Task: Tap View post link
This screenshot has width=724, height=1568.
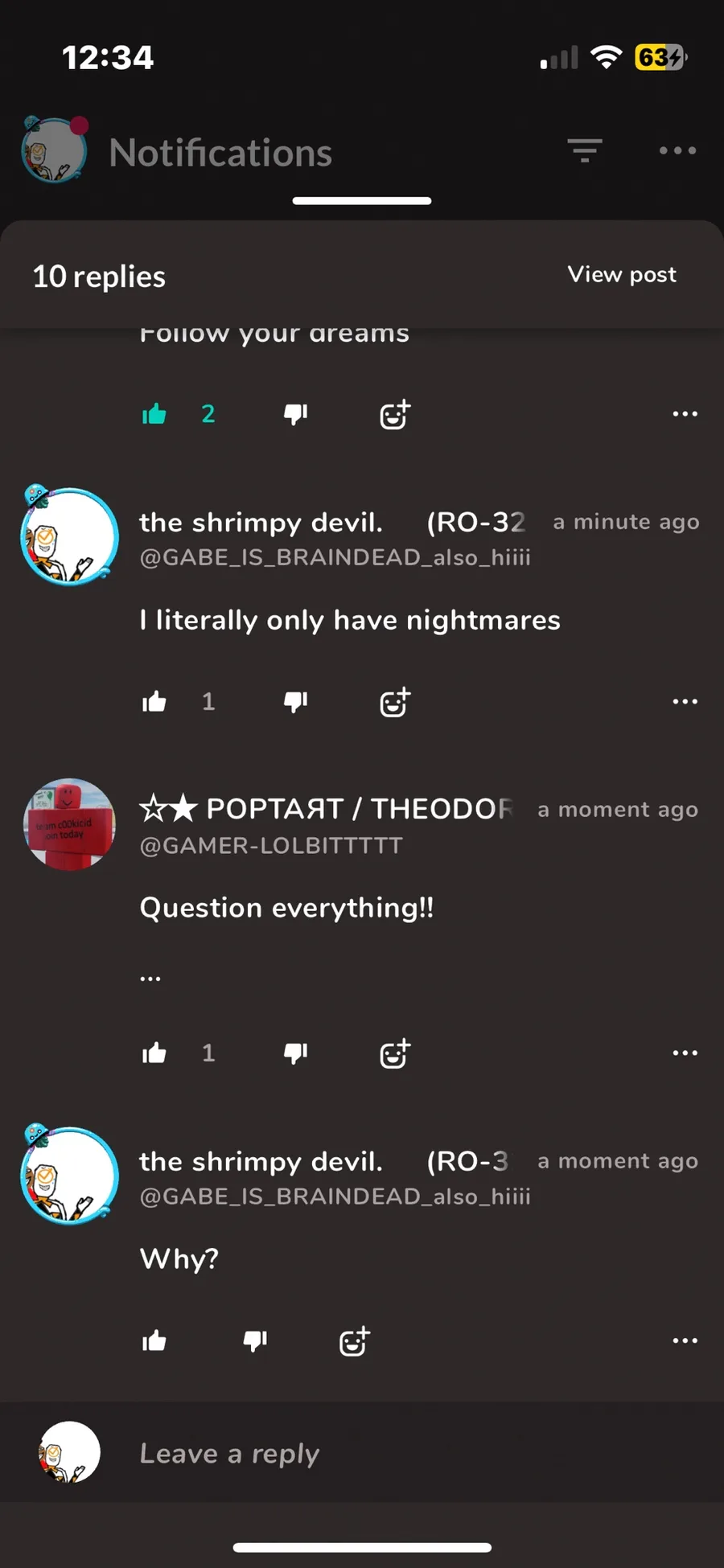Action: coord(622,274)
